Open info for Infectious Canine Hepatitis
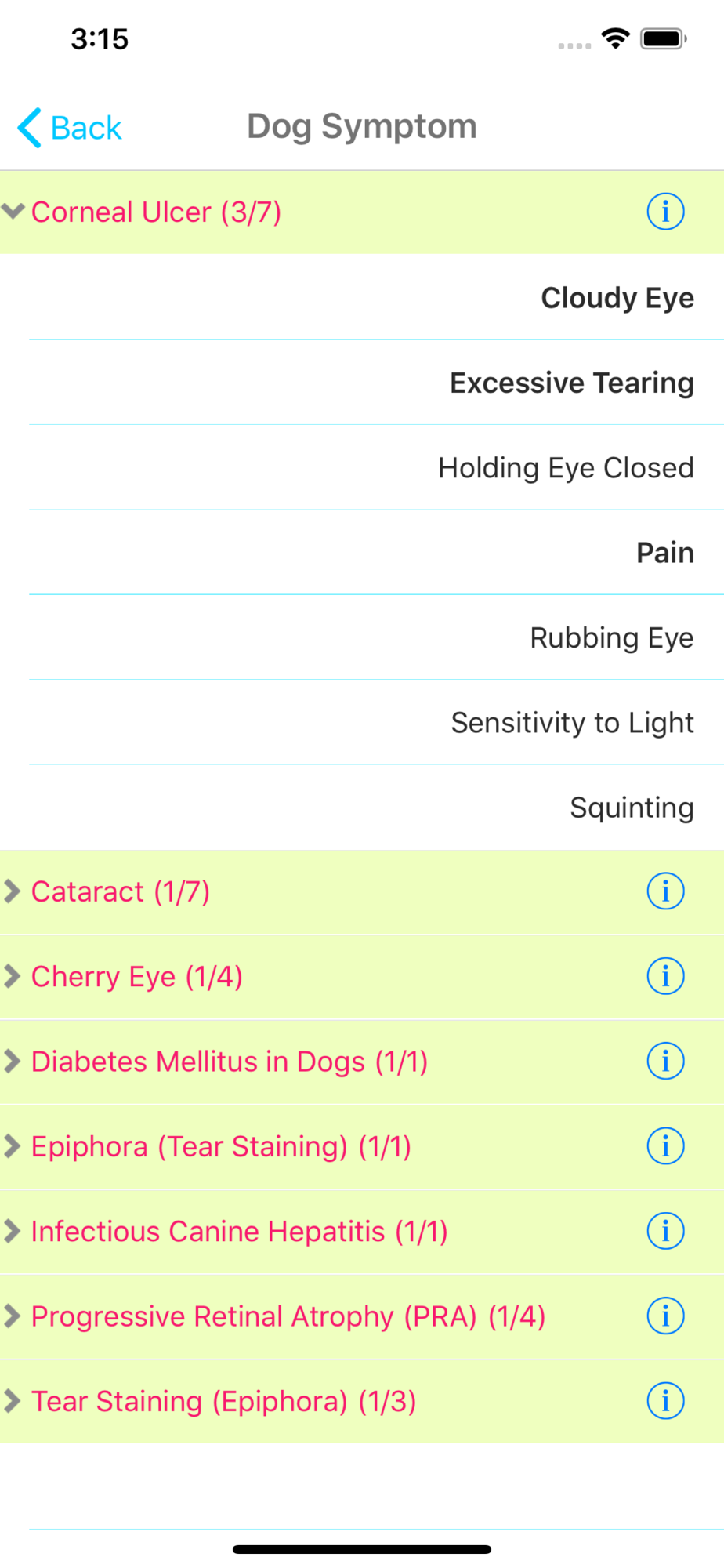The height and width of the screenshot is (1568, 724). coord(665,1231)
